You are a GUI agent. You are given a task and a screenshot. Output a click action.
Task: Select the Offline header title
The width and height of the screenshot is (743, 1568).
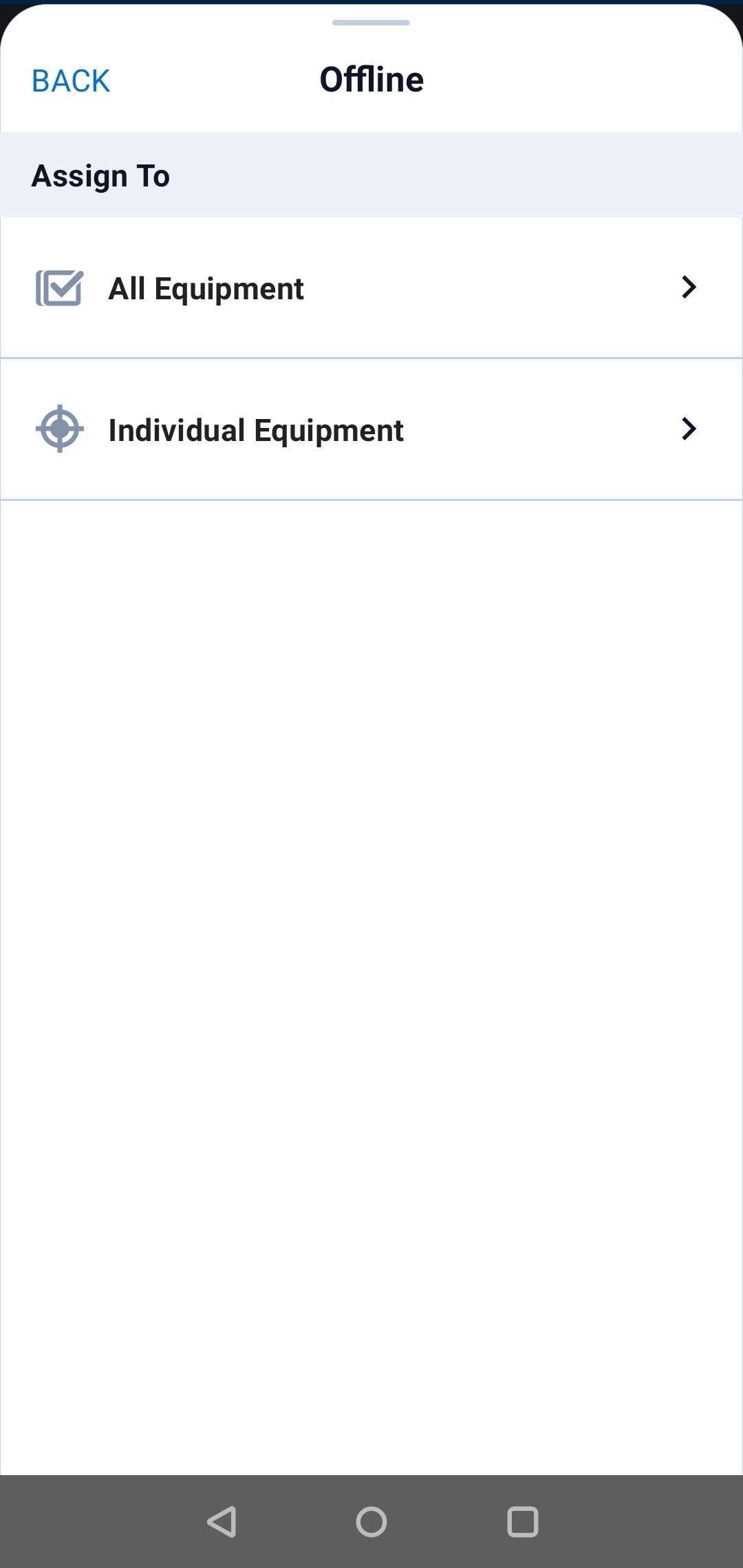371,78
